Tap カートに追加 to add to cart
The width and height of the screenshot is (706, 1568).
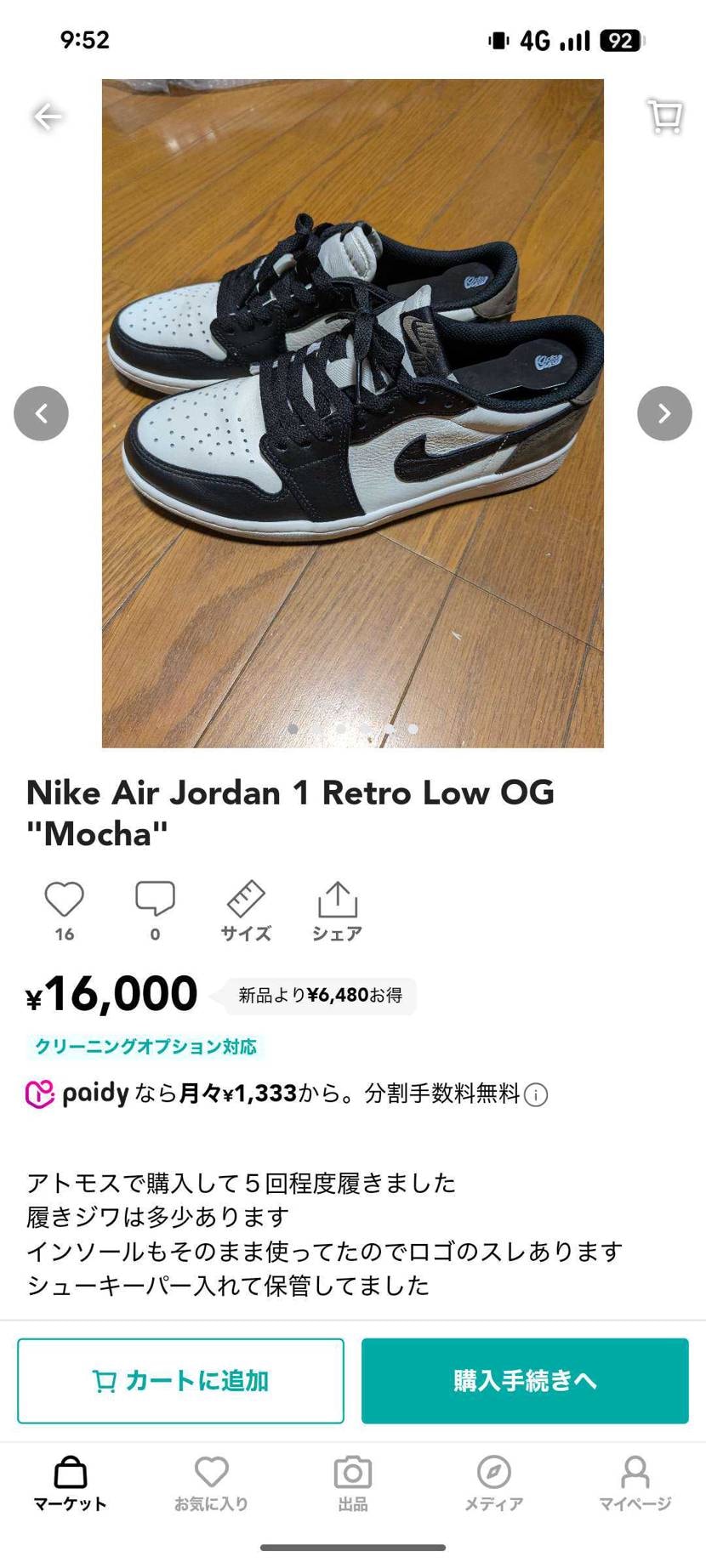(x=180, y=1381)
